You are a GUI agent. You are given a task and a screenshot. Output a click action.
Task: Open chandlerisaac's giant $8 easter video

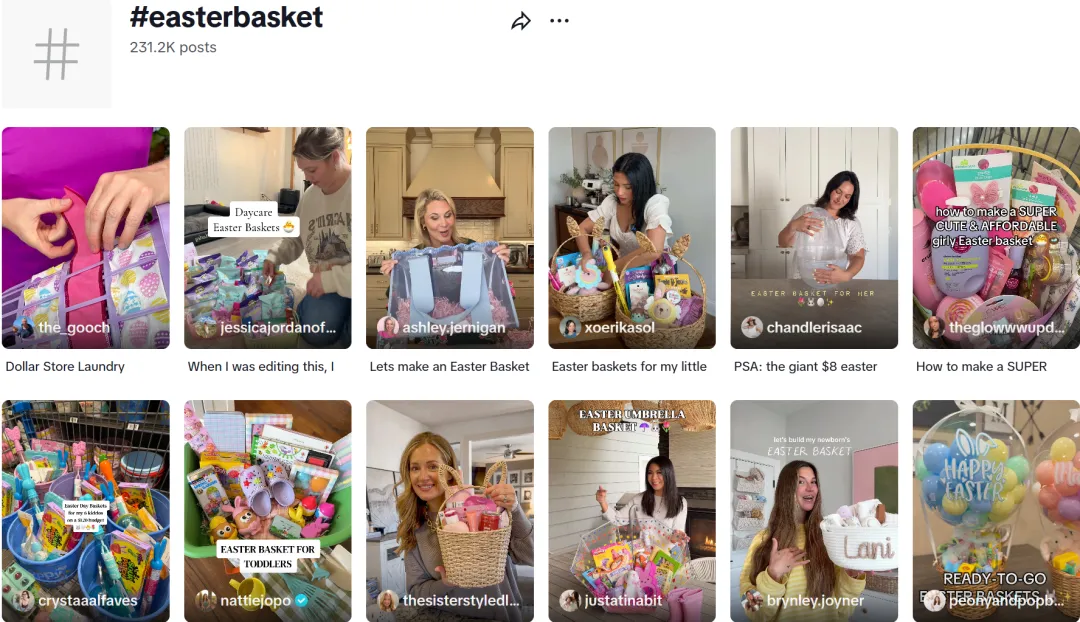click(814, 237)
